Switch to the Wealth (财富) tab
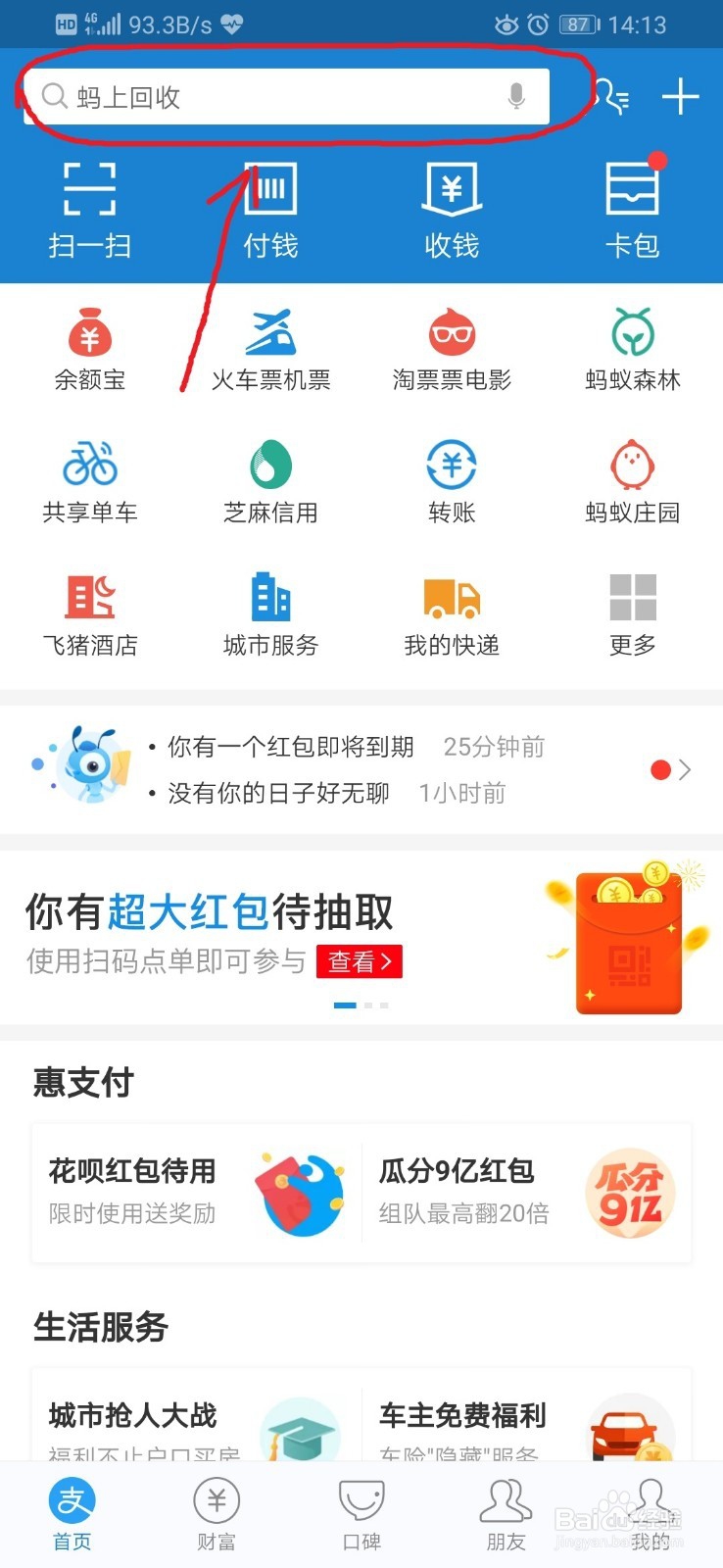 pos(217,1514)
